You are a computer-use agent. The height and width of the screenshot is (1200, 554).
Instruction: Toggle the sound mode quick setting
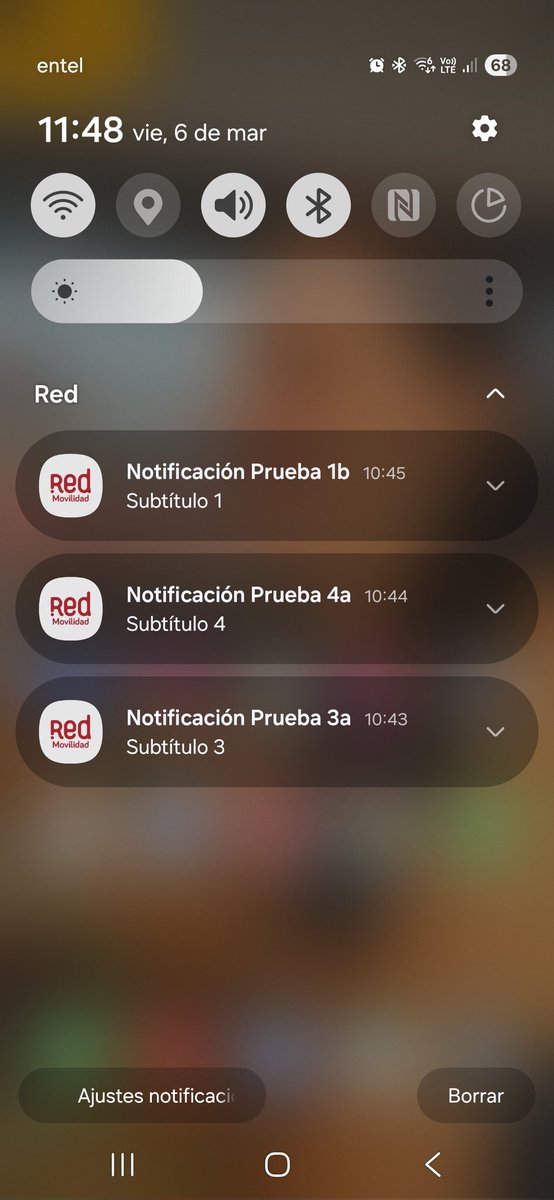(x=234, y=206)
